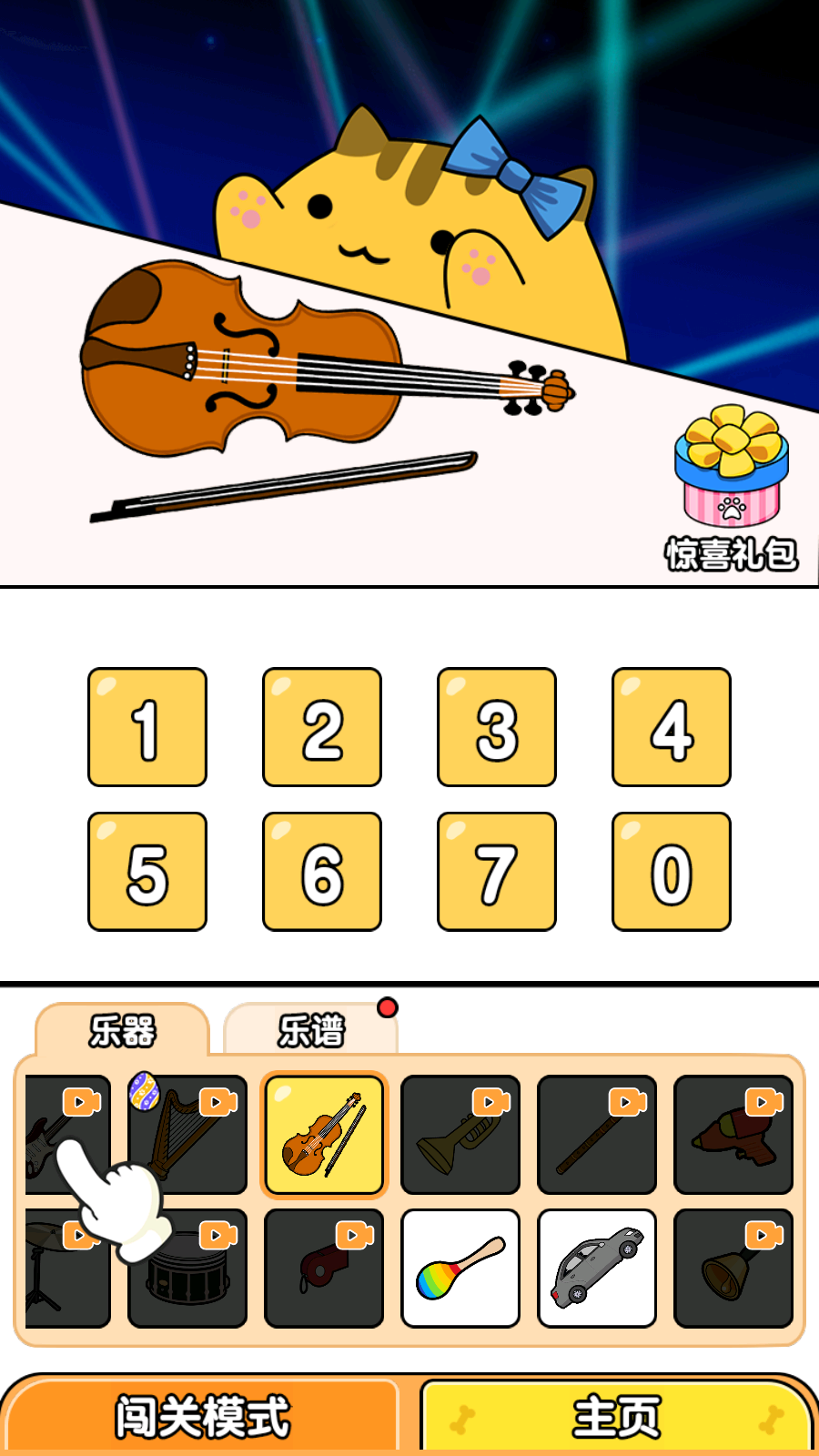Unlock the trumpet instrument
The width and height of the screenshot is (819, 1456).
[460, 1135]
